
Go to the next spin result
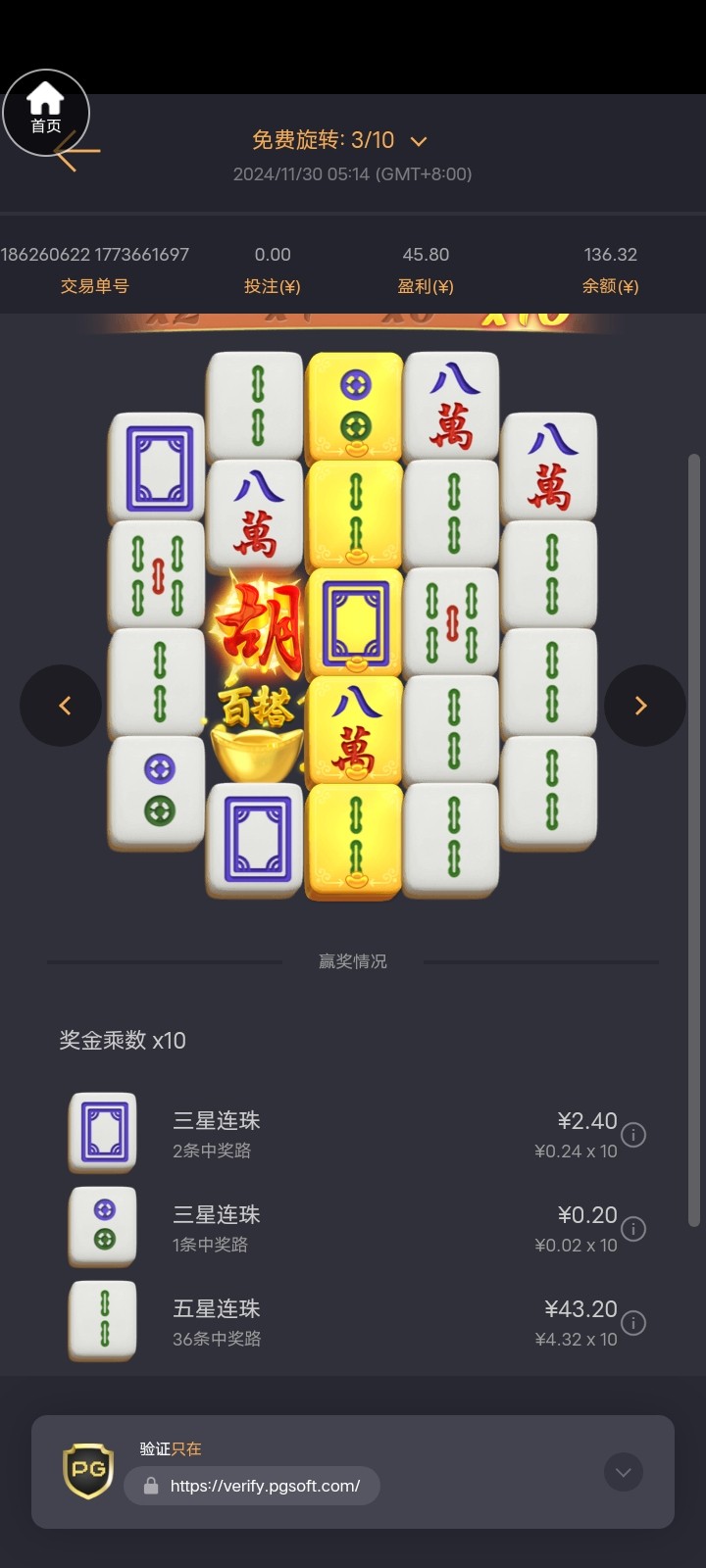644,706
